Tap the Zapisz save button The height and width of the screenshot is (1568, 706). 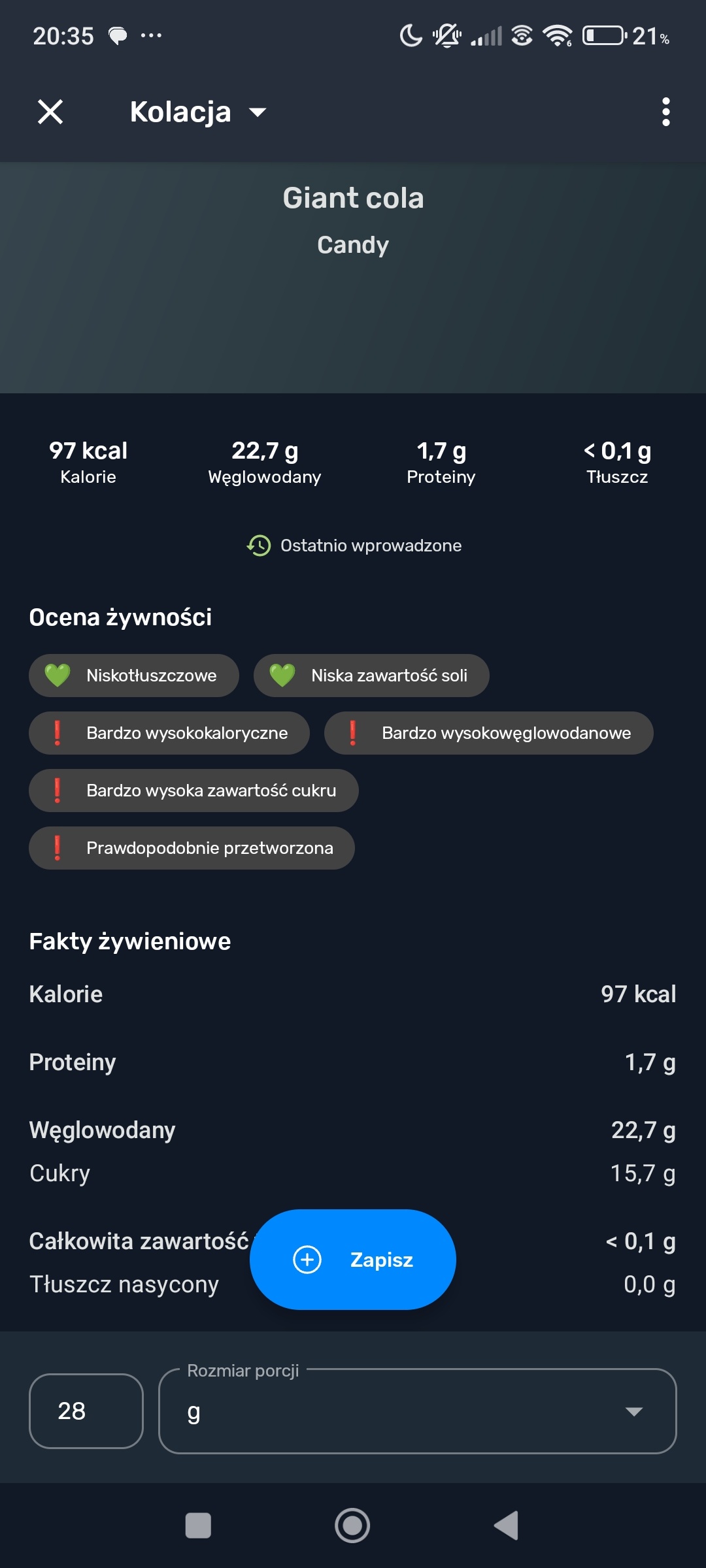[353, 1259]
